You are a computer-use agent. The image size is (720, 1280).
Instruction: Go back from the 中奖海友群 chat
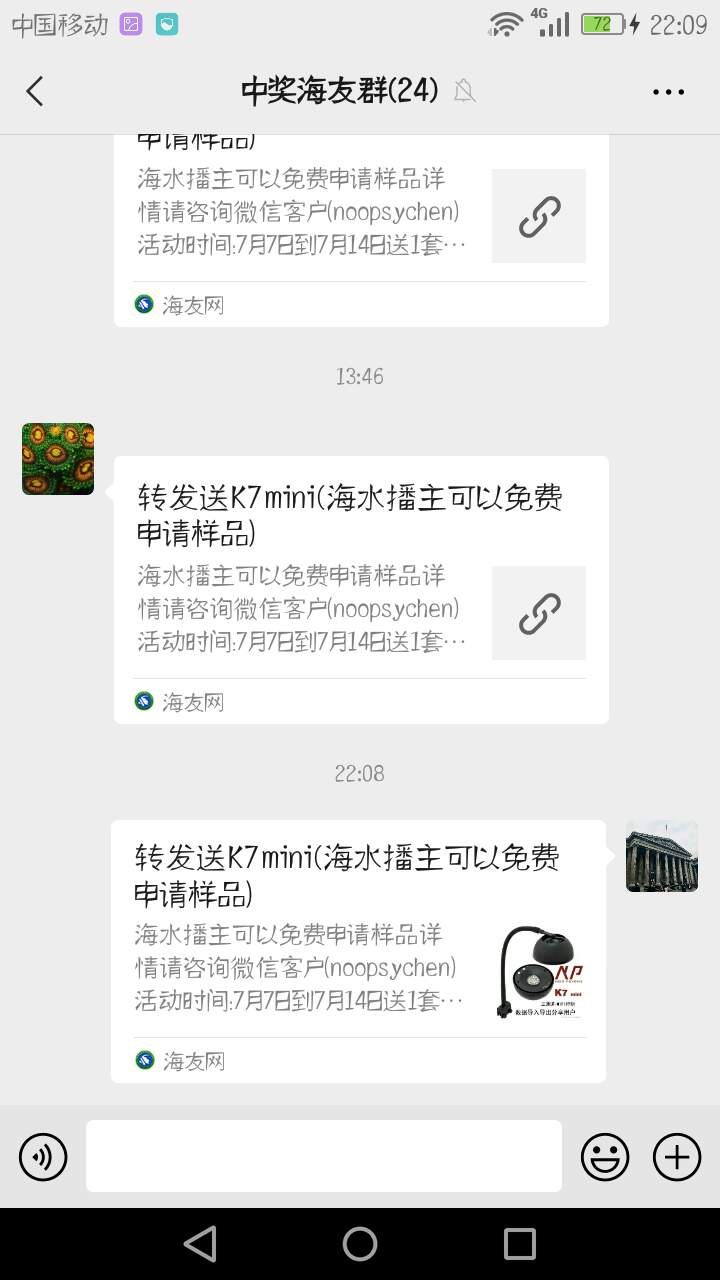35,91
